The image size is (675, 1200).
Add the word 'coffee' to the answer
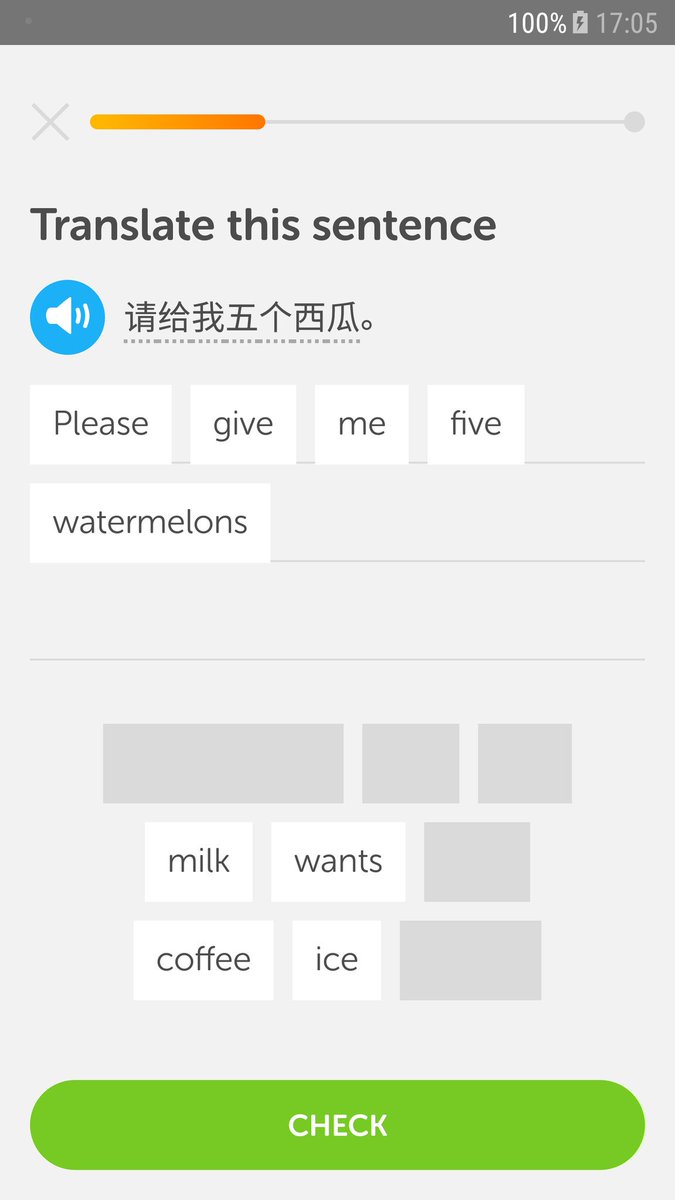[x=203, y=960]
